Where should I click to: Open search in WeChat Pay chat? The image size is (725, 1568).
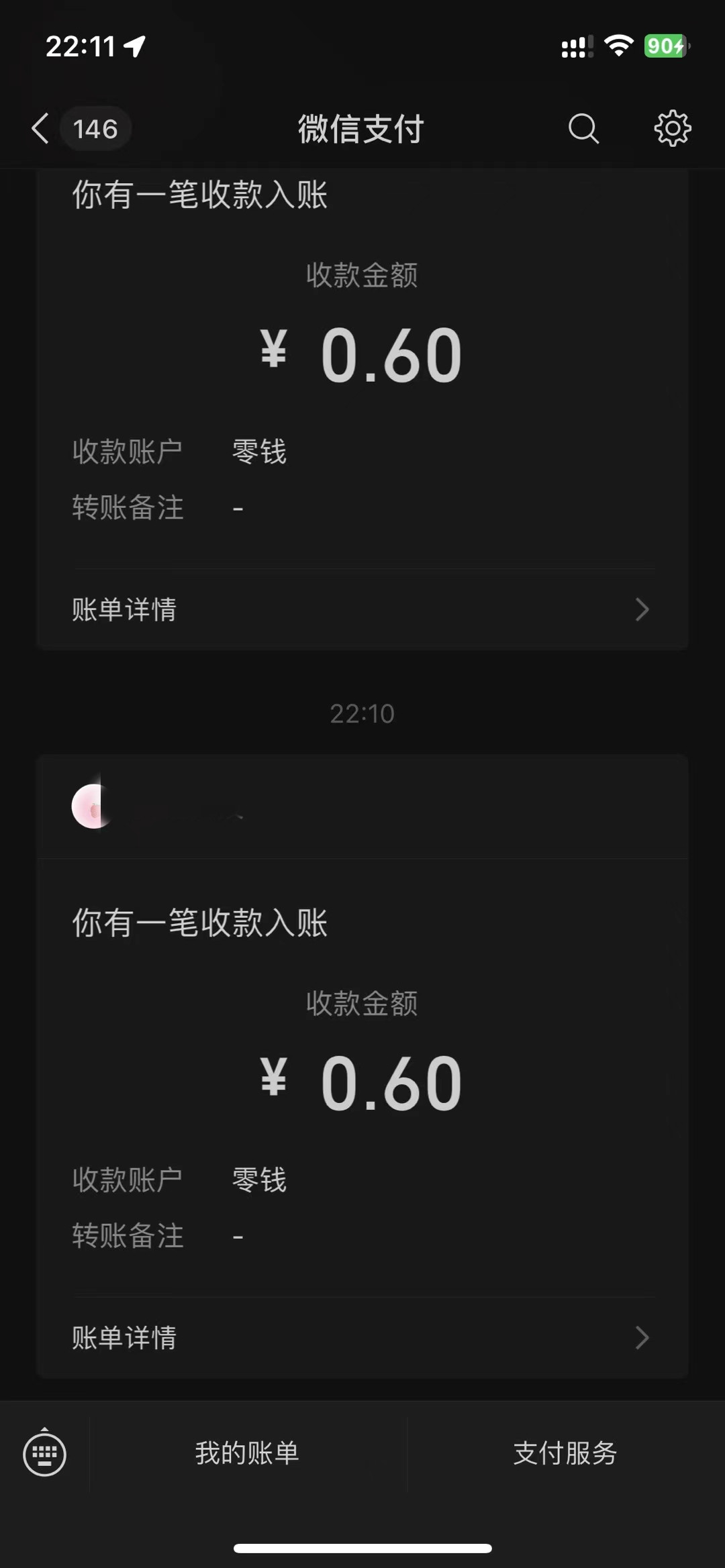(x=583, y=128)
